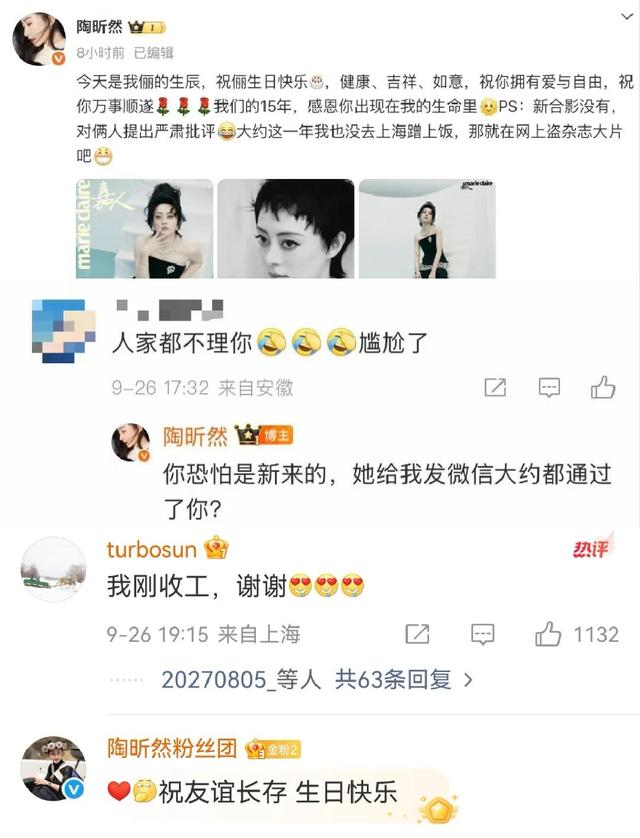Viewport: 640px width, 838px height.
Task: View the first magazine photo in the post
Action: coord(144,228)
